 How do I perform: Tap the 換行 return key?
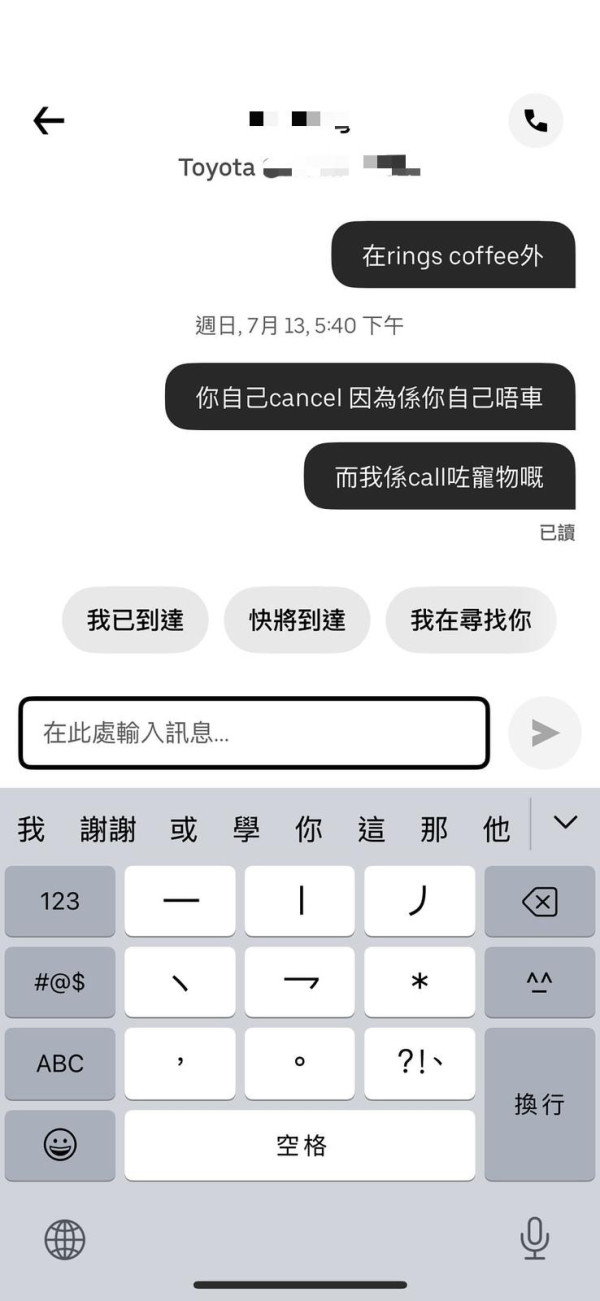[539, 1104]
